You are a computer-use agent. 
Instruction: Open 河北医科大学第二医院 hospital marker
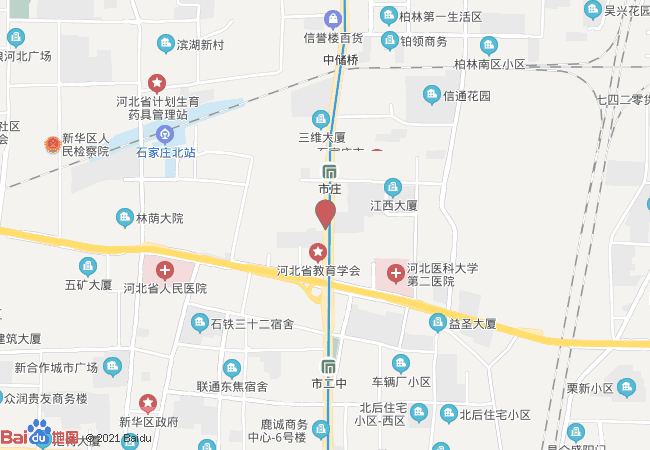[396, 272]
